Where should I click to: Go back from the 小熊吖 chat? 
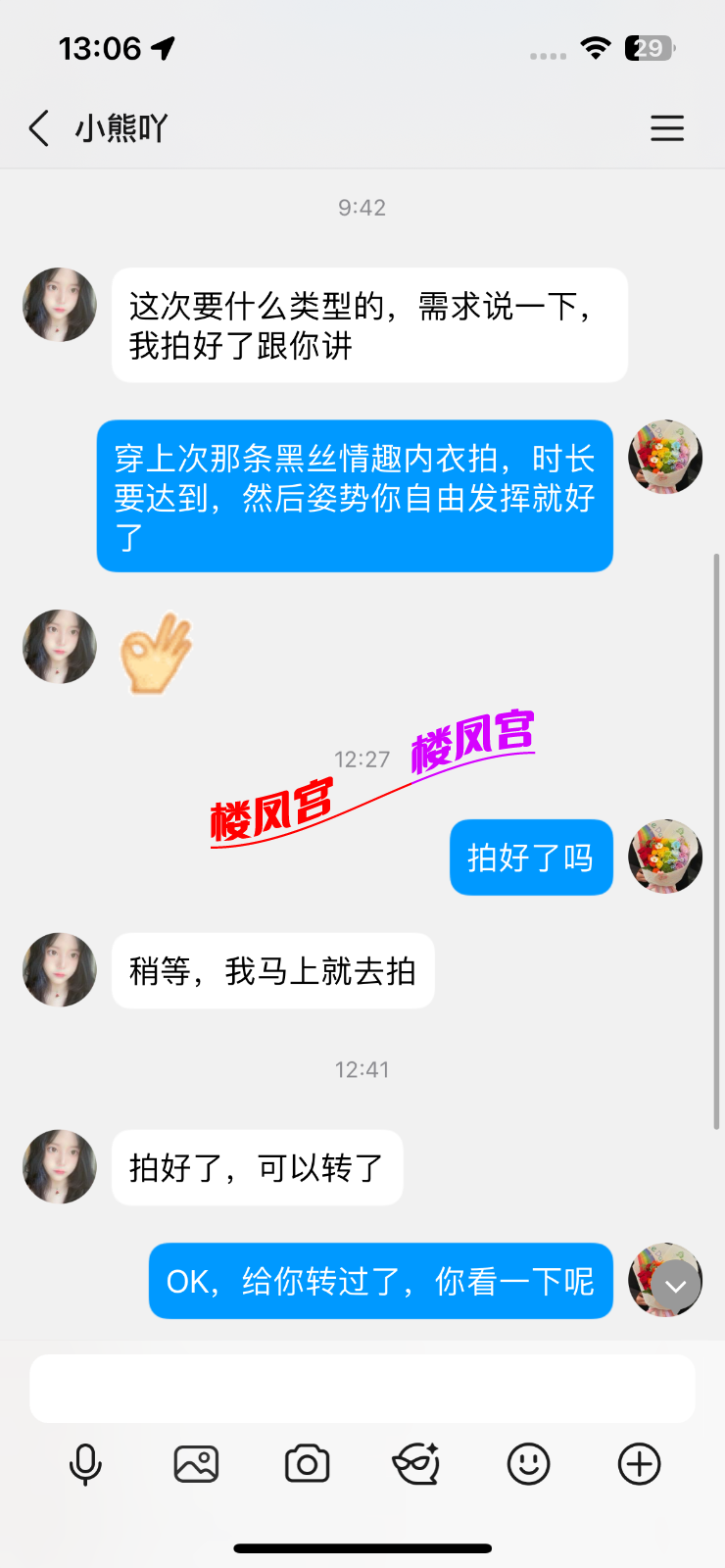(x=39, y=128)
